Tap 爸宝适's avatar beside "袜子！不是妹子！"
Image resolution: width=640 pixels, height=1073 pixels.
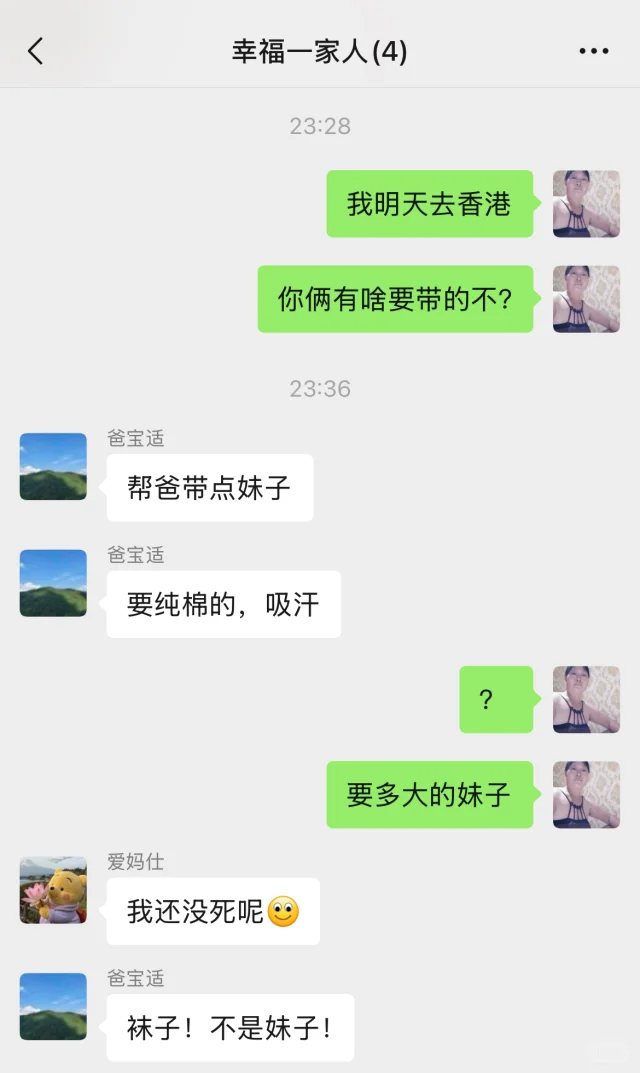(x=53, y=1006)
